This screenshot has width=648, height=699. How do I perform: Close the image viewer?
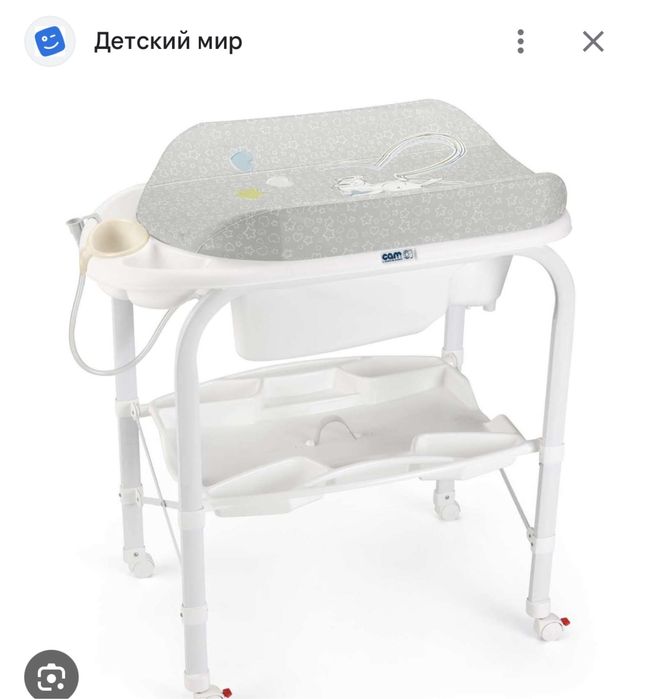tap(593, 41)
